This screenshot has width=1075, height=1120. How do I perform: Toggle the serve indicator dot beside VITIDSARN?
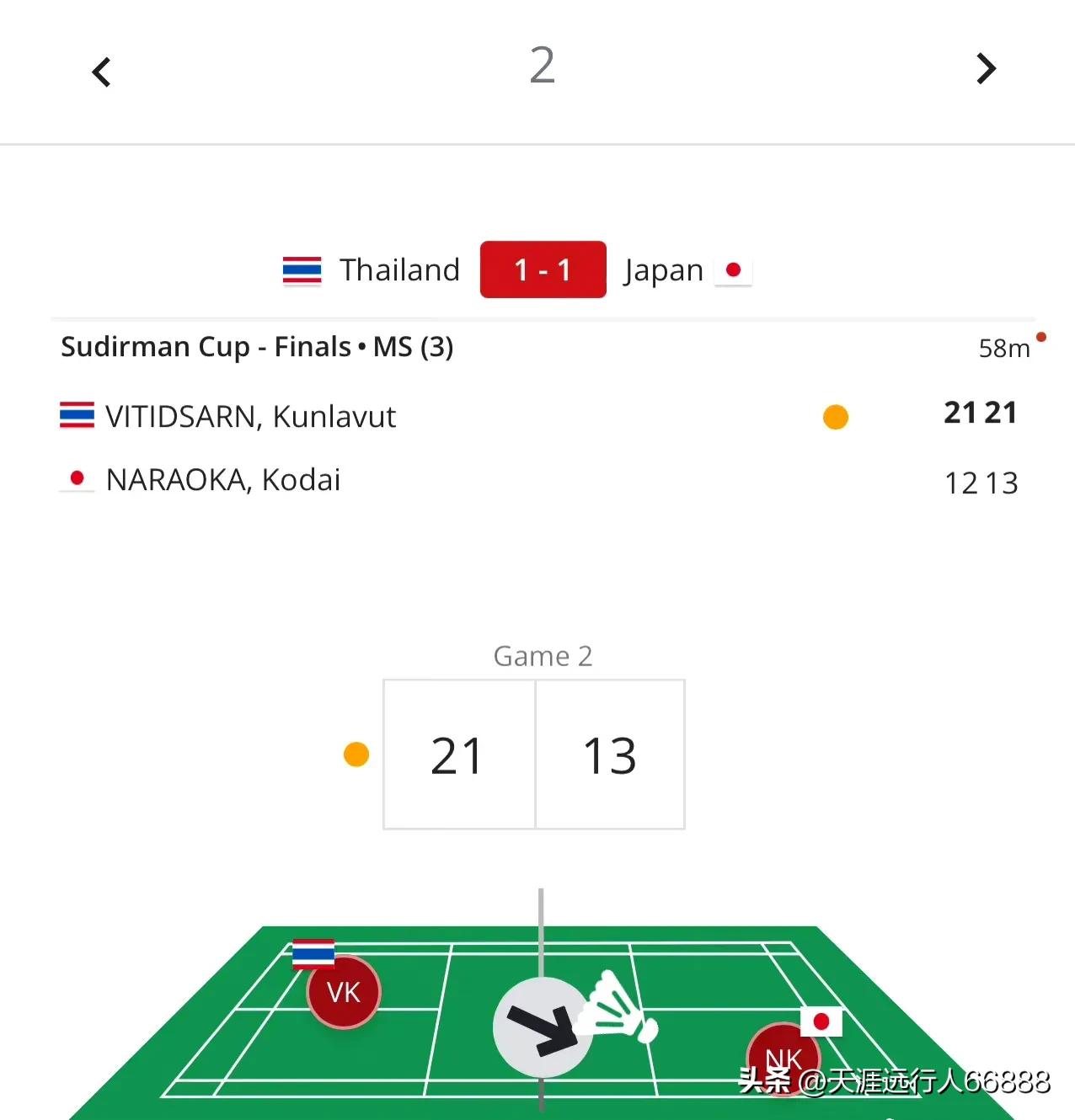pyautogui.click(x=834, y=416)
